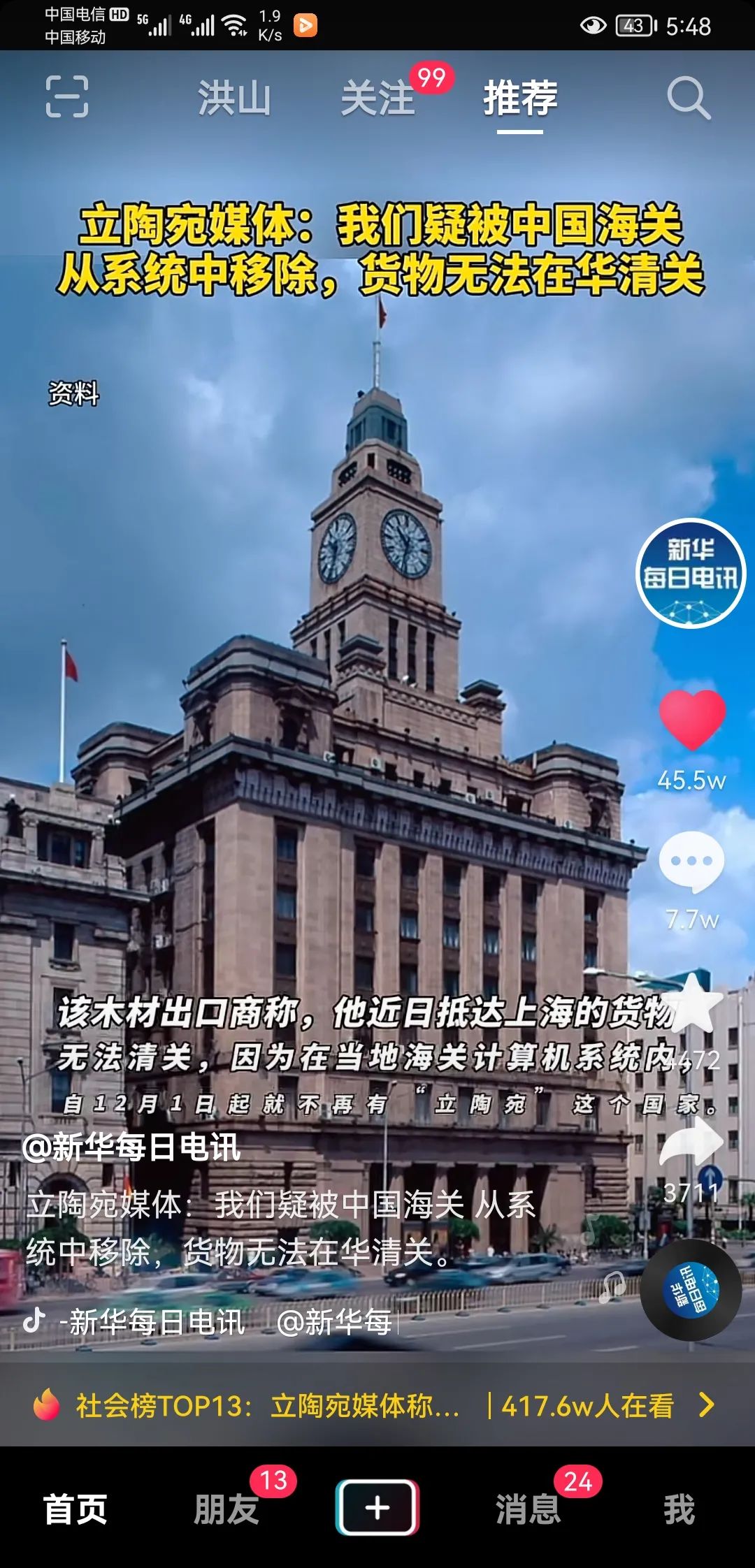The width and height of the screenshot is (755, 1568).
Task: Tap the scrolling sound track title
Action: (x=224, y=1322)
